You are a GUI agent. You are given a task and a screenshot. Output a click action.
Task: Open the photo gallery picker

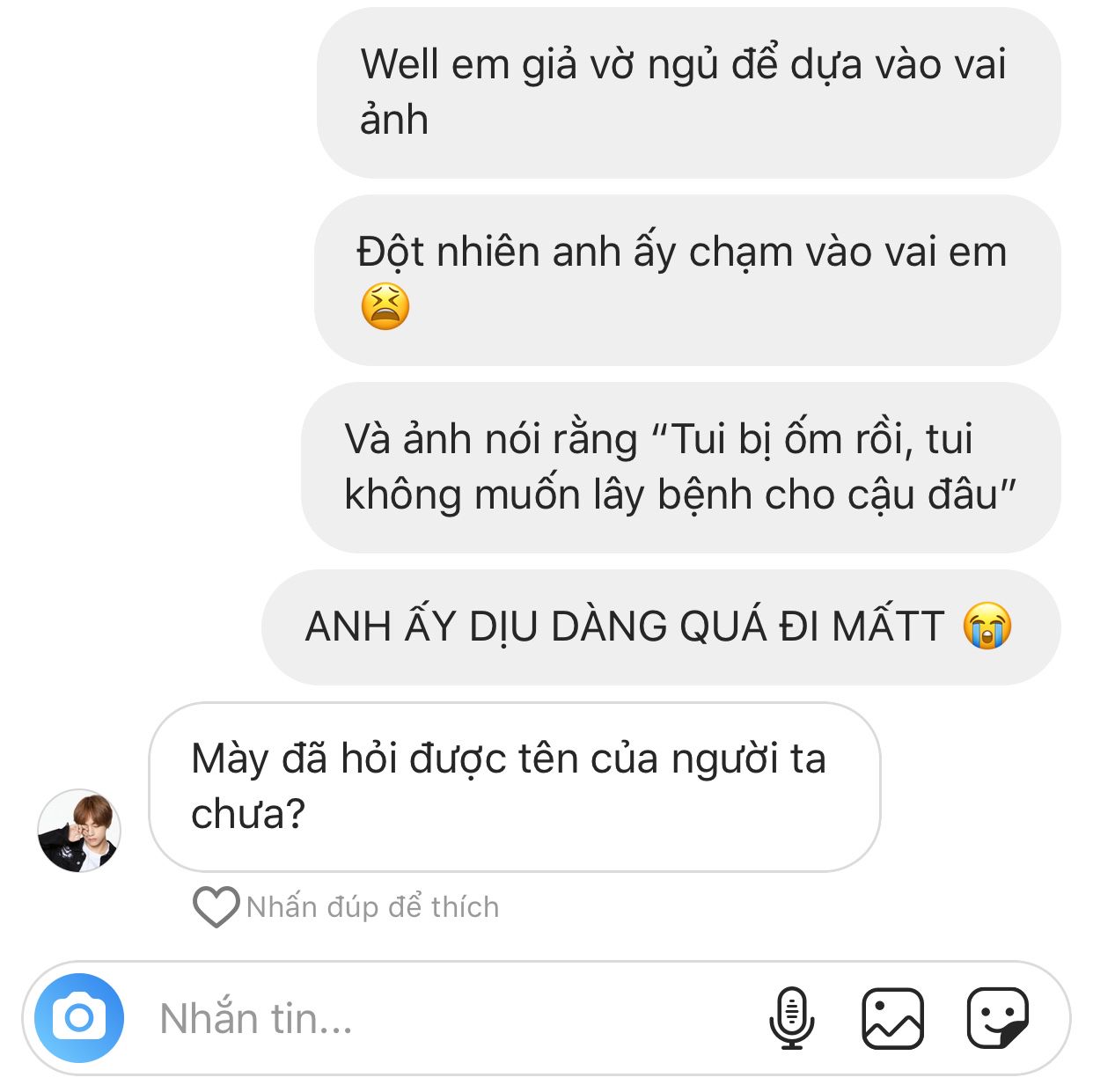tap(892, 1018)
